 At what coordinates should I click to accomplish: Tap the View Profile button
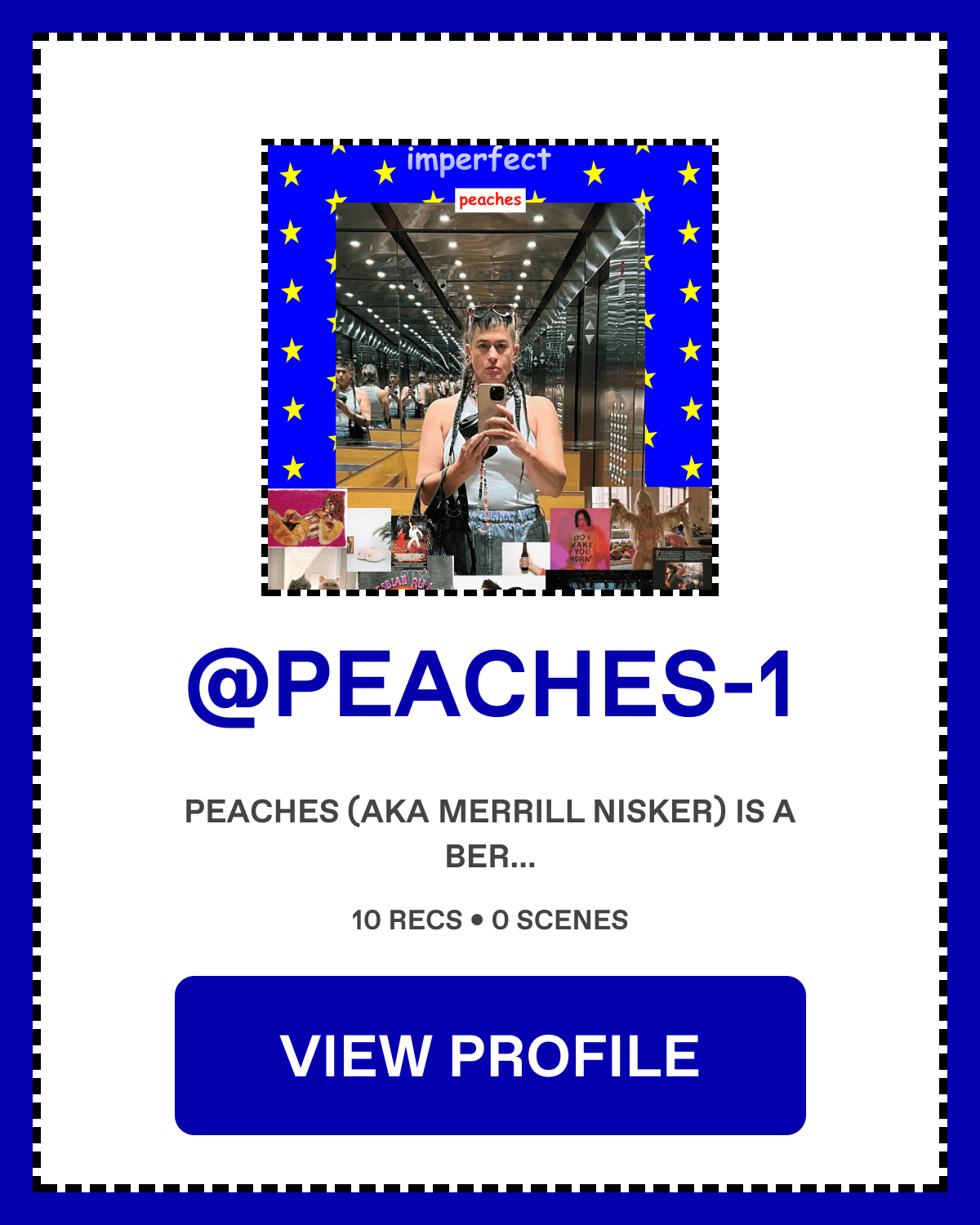tap(490, 1055)
